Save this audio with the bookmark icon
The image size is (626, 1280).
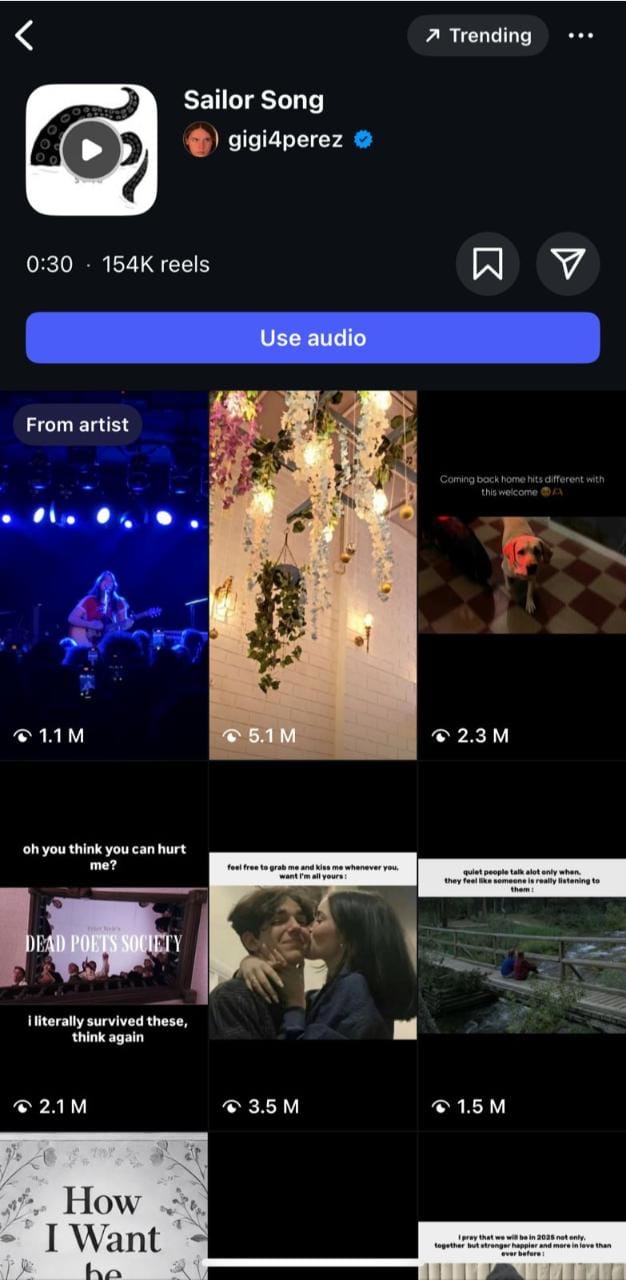(487, 264)
